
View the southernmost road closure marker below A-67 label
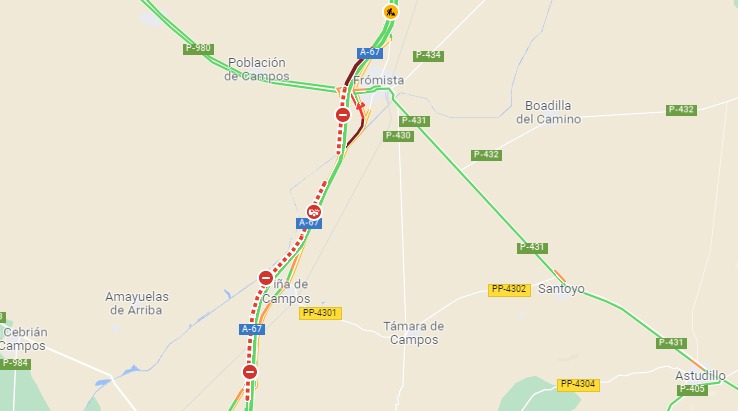point(250,372)
